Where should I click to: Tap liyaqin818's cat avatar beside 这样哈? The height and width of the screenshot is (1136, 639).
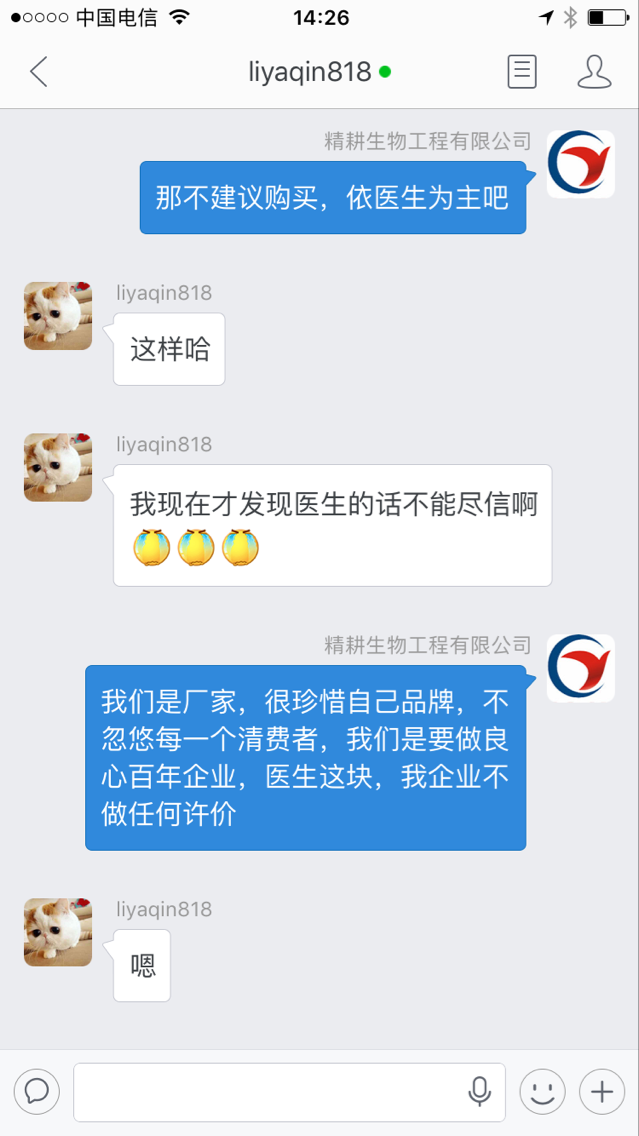point(58,316)
